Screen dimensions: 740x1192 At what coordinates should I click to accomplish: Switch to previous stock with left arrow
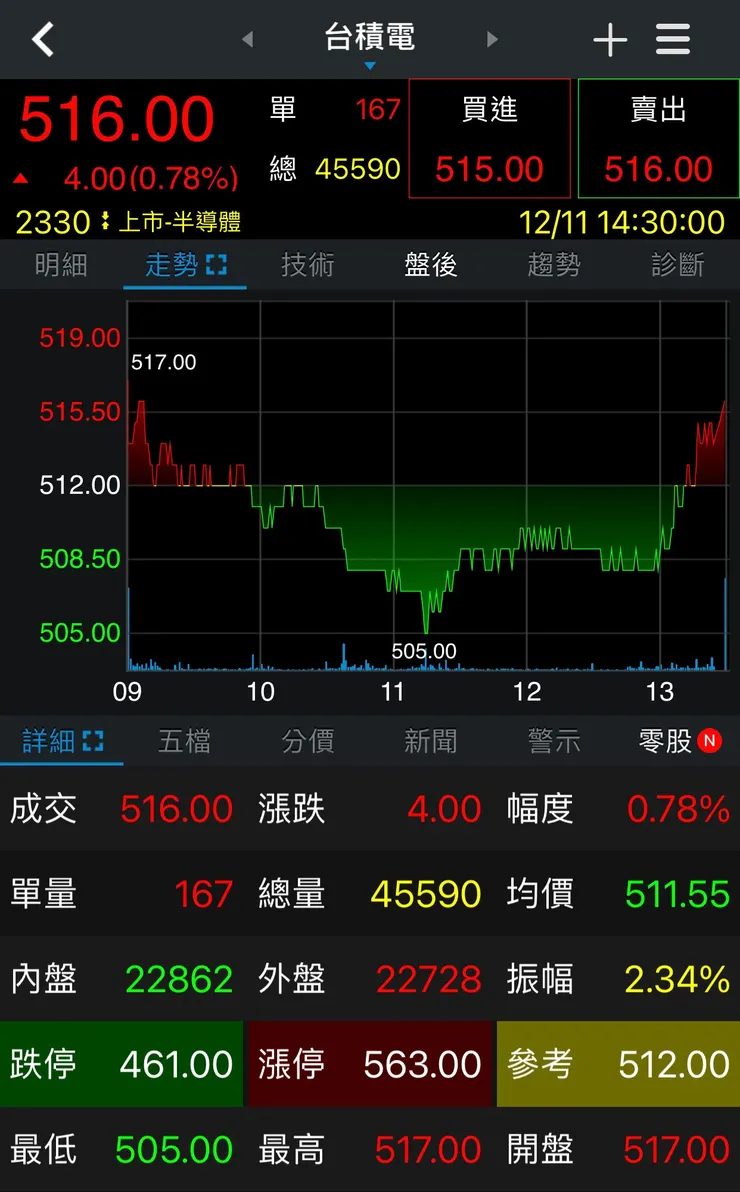[247, 39]
